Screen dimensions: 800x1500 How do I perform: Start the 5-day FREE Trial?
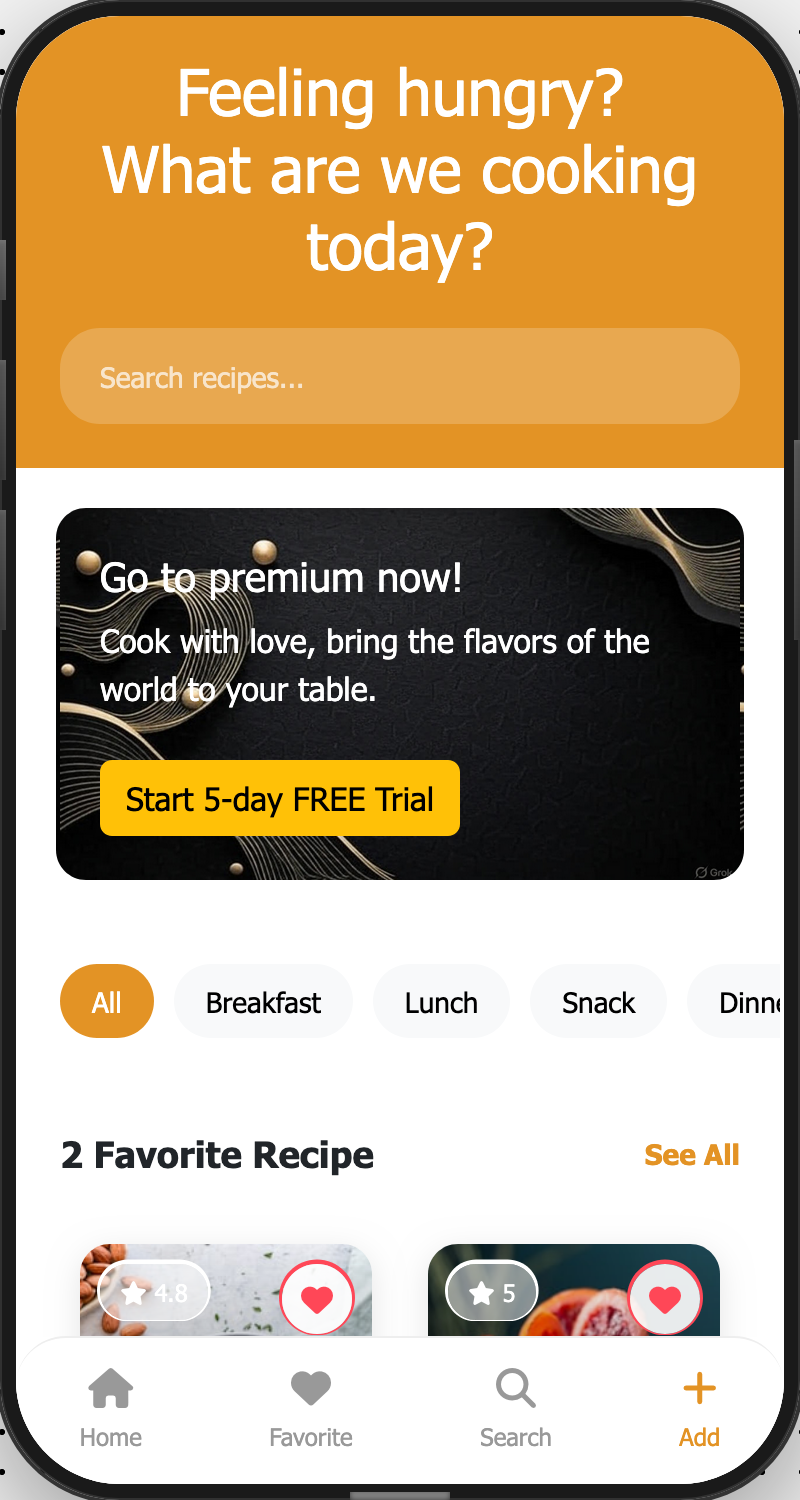tap(280, 798)
